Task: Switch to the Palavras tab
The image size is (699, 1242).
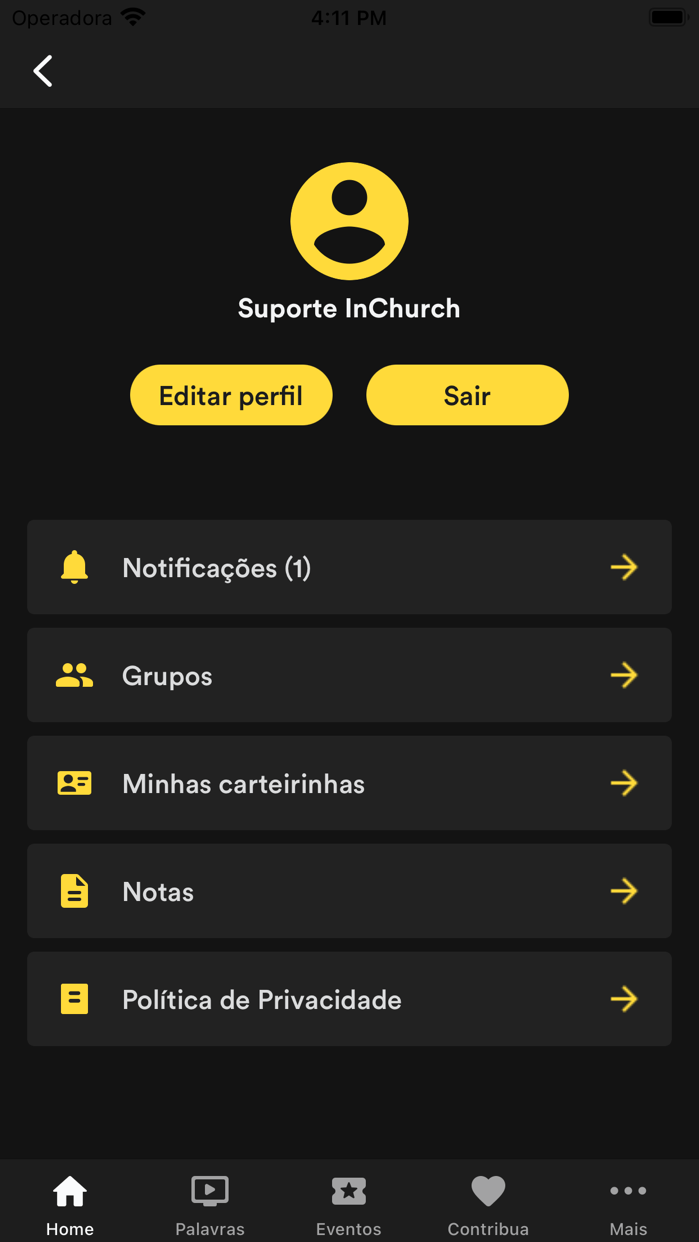Action: 210,1205
